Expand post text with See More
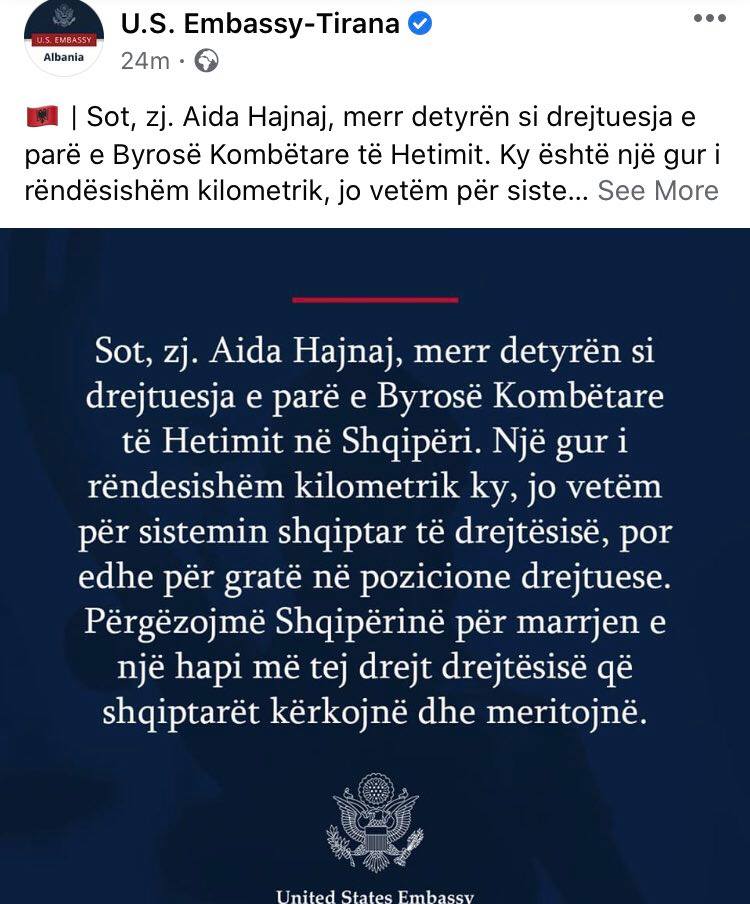The height and width of the screenshot is (904, 750). pyautogui.click(x=657, y=190)
